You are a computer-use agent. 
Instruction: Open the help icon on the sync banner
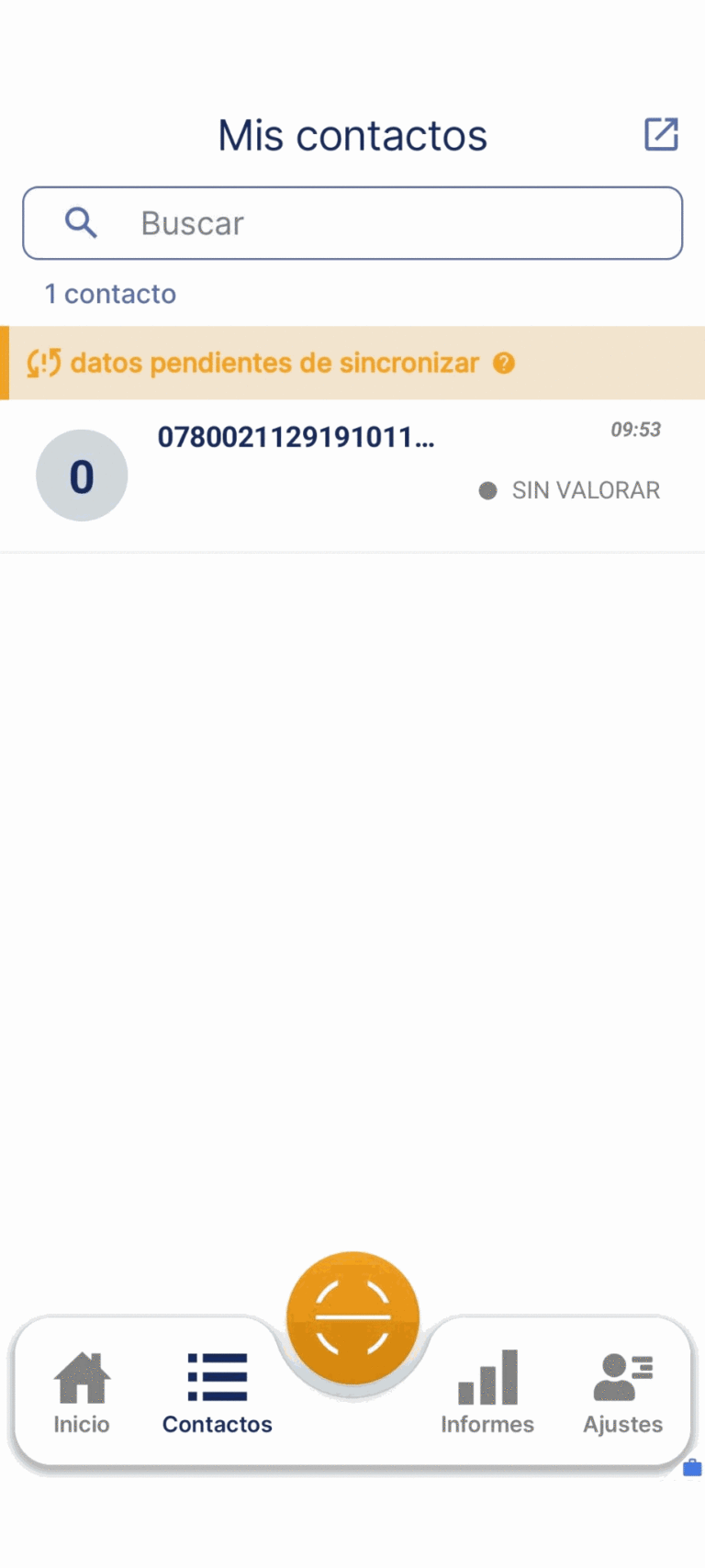point(504,364)
